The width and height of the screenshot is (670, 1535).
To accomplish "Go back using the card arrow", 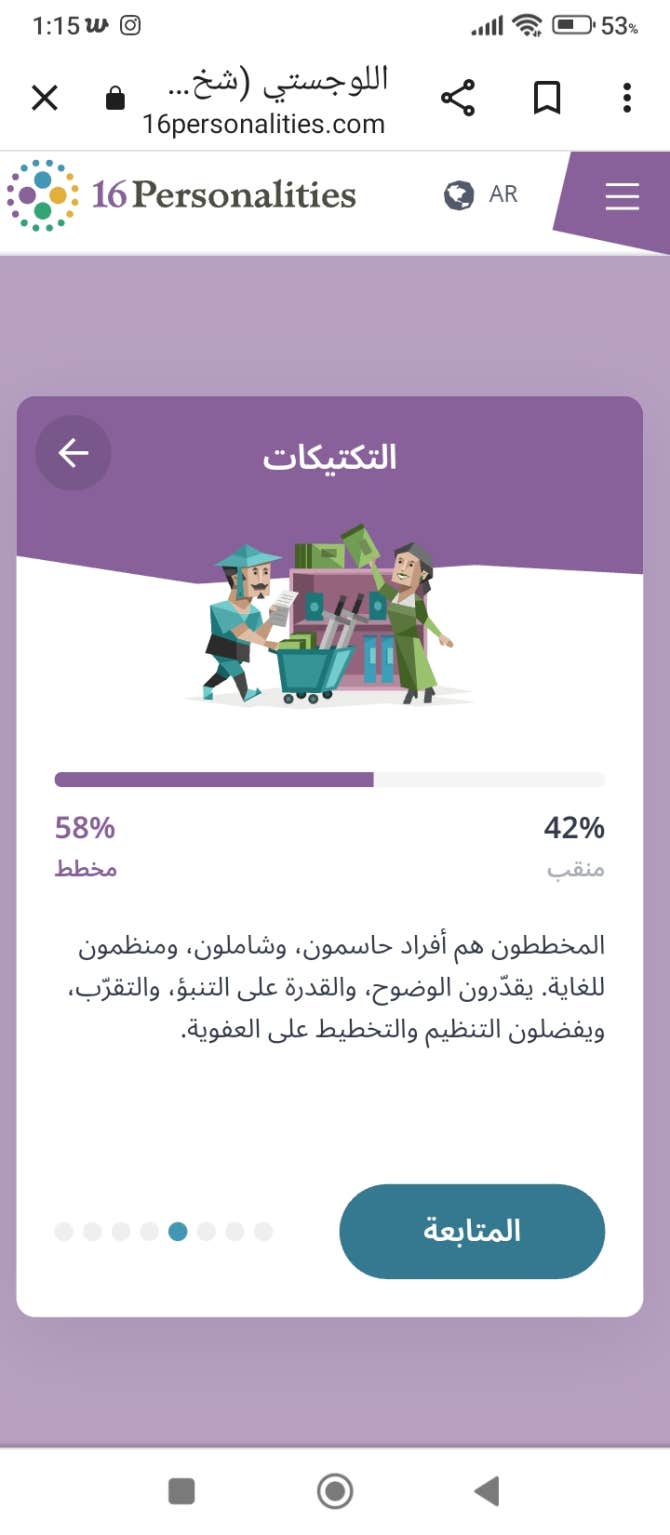I will [x=73, y=453].
